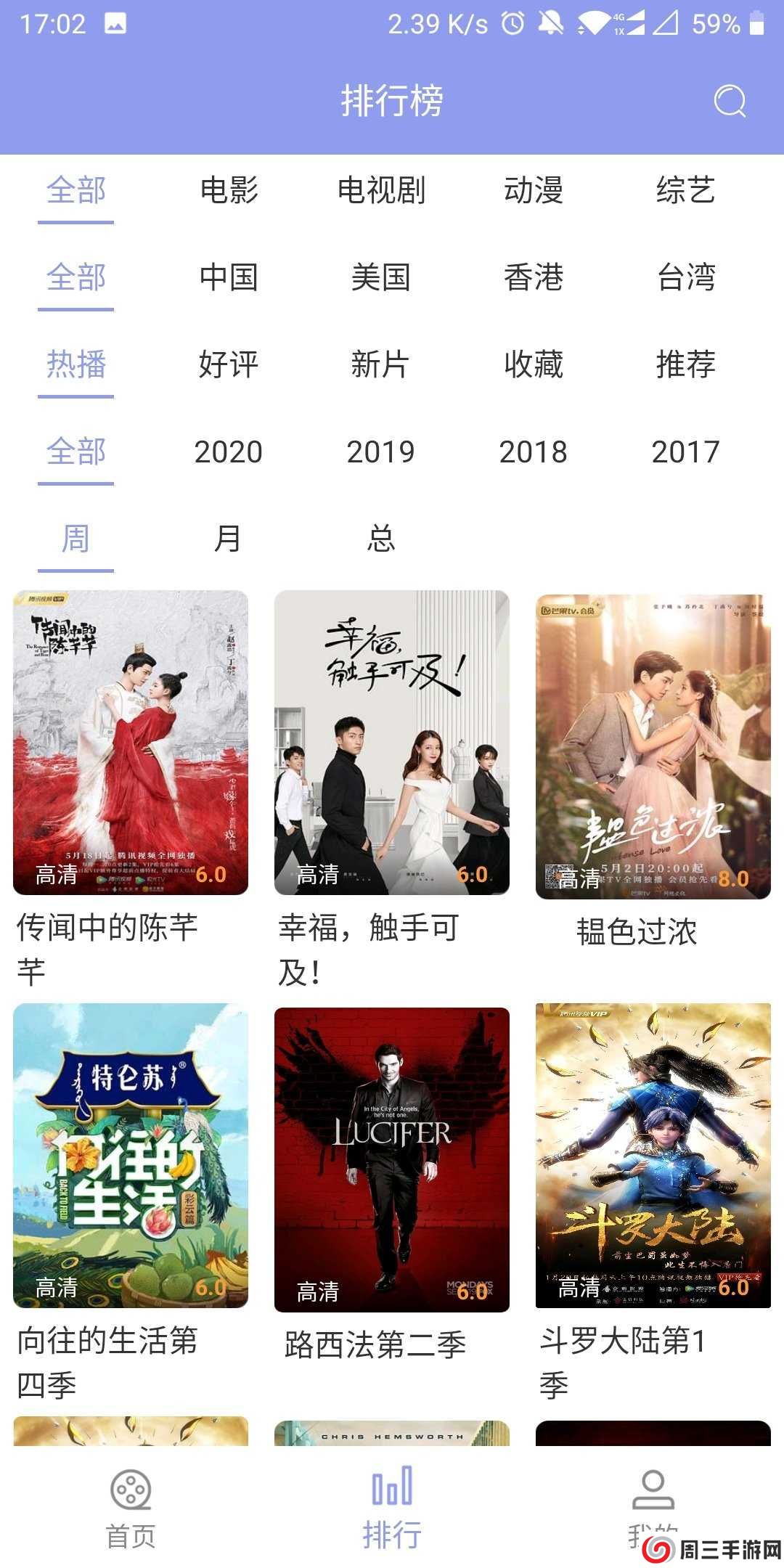This screenshot has width=784, height=1568.
Task: Choose 香港 as the region
Action: pyautogui.click(x=533, y=277)
